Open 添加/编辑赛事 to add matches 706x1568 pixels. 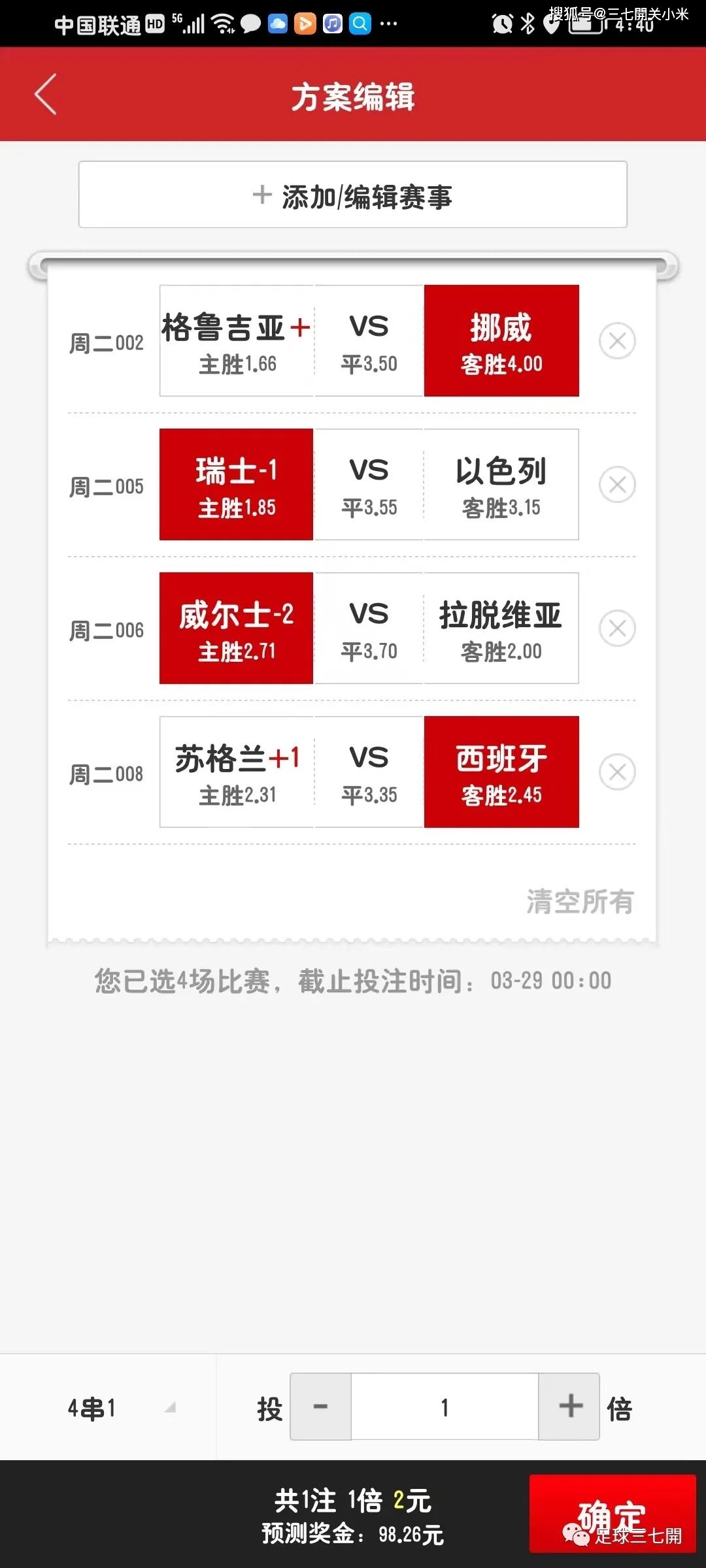click(353, 195)
